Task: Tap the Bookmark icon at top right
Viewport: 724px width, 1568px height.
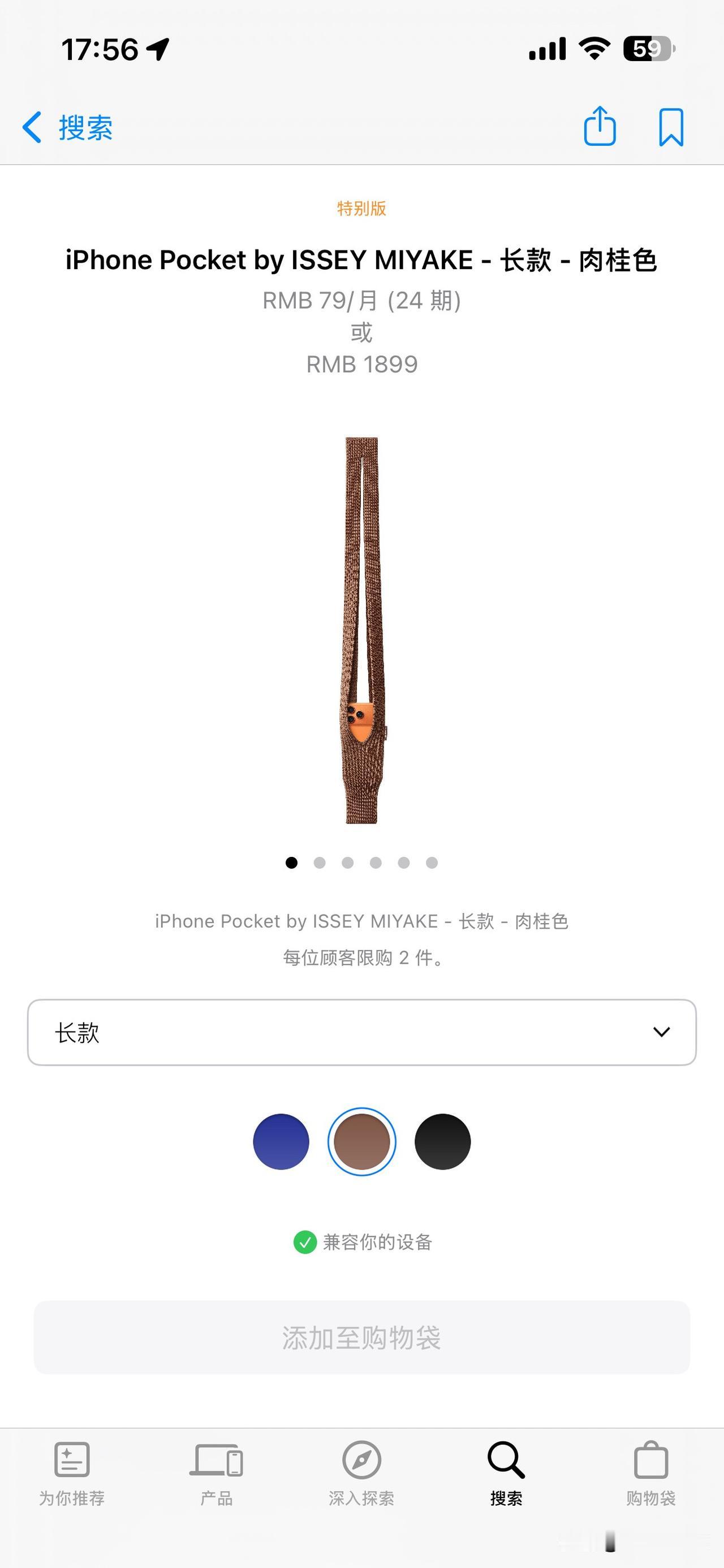Action: point(671,127)
